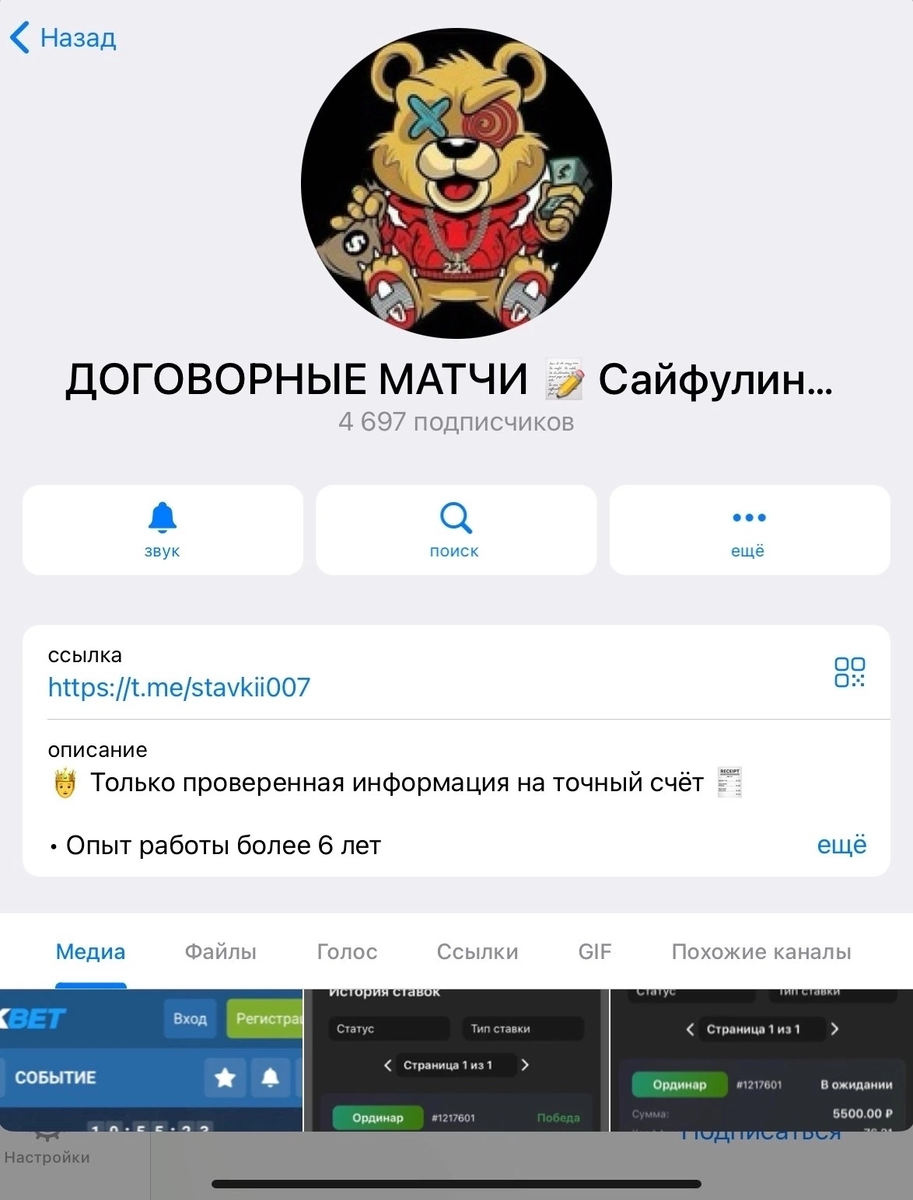Open more options with the ещё dots button

click(x=749, y=530)
